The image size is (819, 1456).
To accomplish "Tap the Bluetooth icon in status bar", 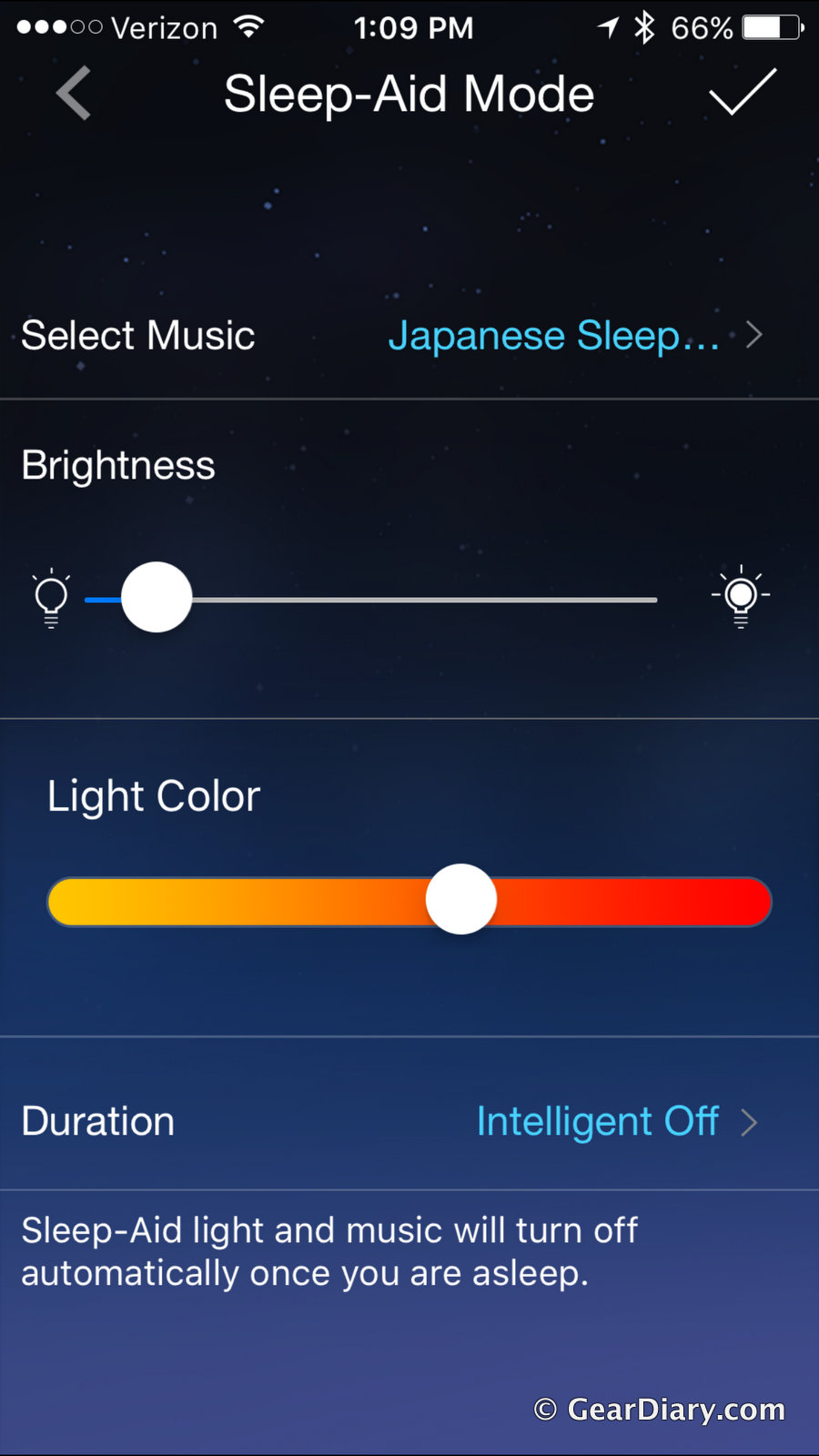I will click(x=642, y=27).
